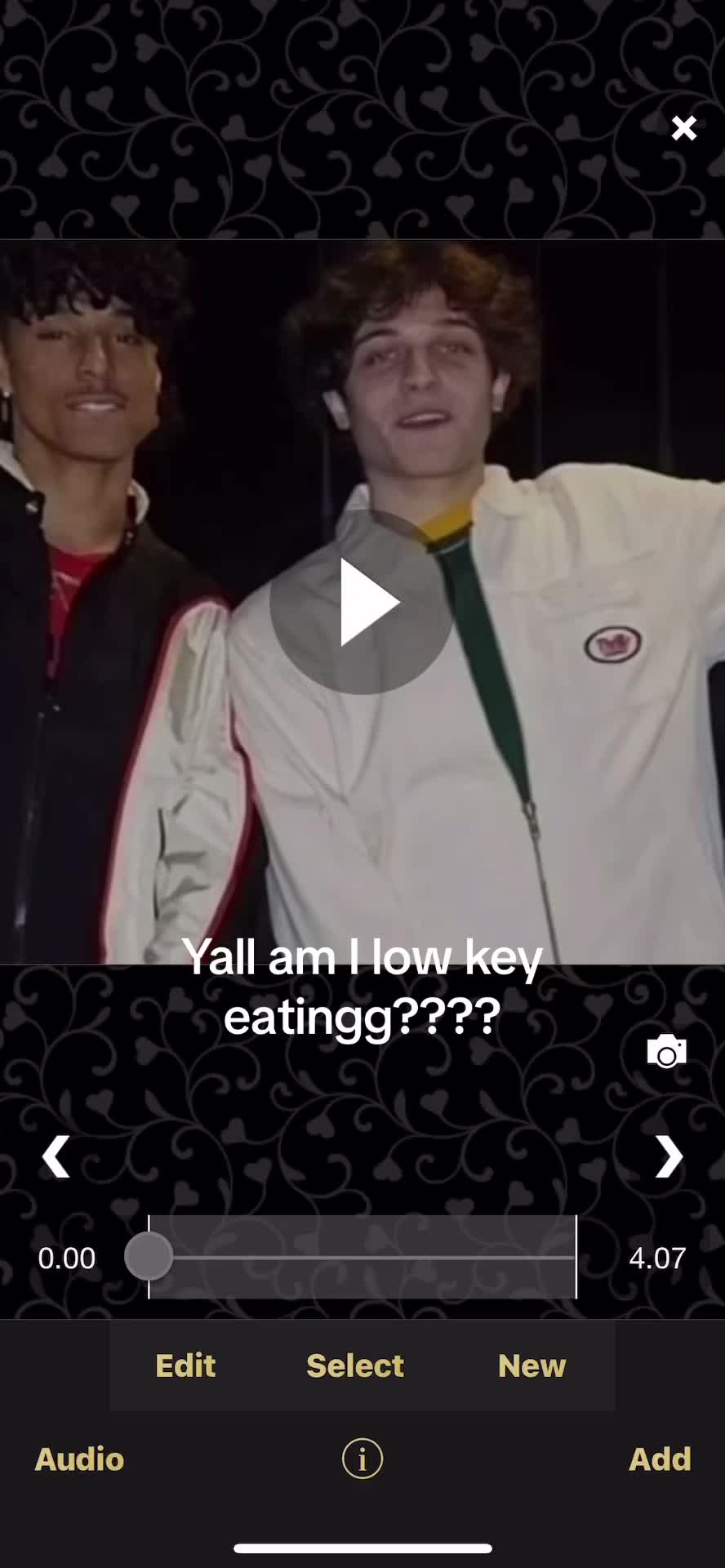Show the info panel
The height and width of the screenshot is (1568, 725).
pyautogui.click(x=362, y=1459)
